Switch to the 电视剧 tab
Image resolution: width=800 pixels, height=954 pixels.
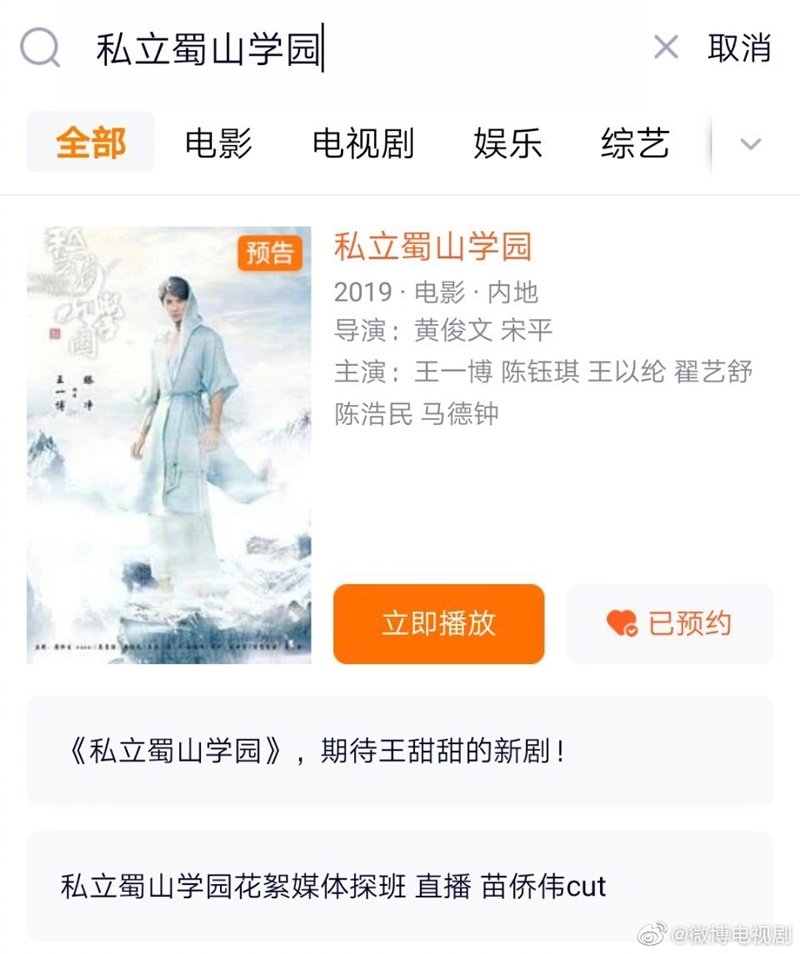tap(363, 143)
